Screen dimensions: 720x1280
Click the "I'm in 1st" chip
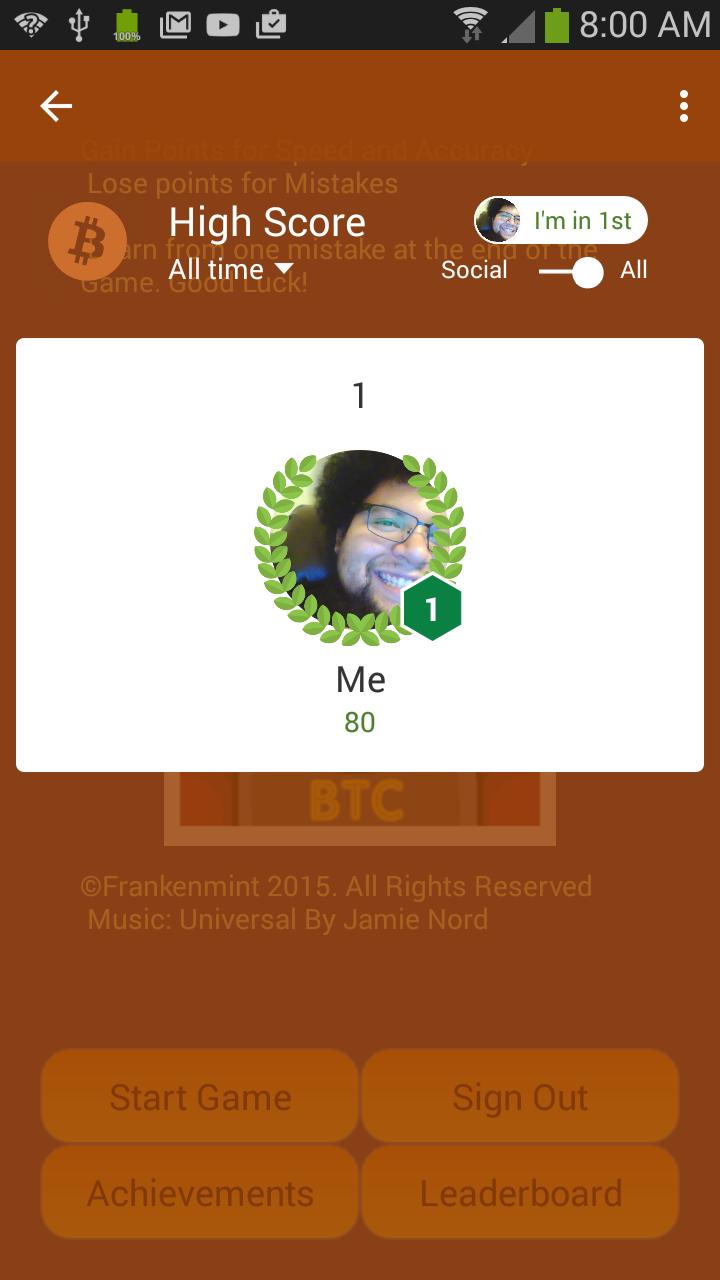point(560,220)
